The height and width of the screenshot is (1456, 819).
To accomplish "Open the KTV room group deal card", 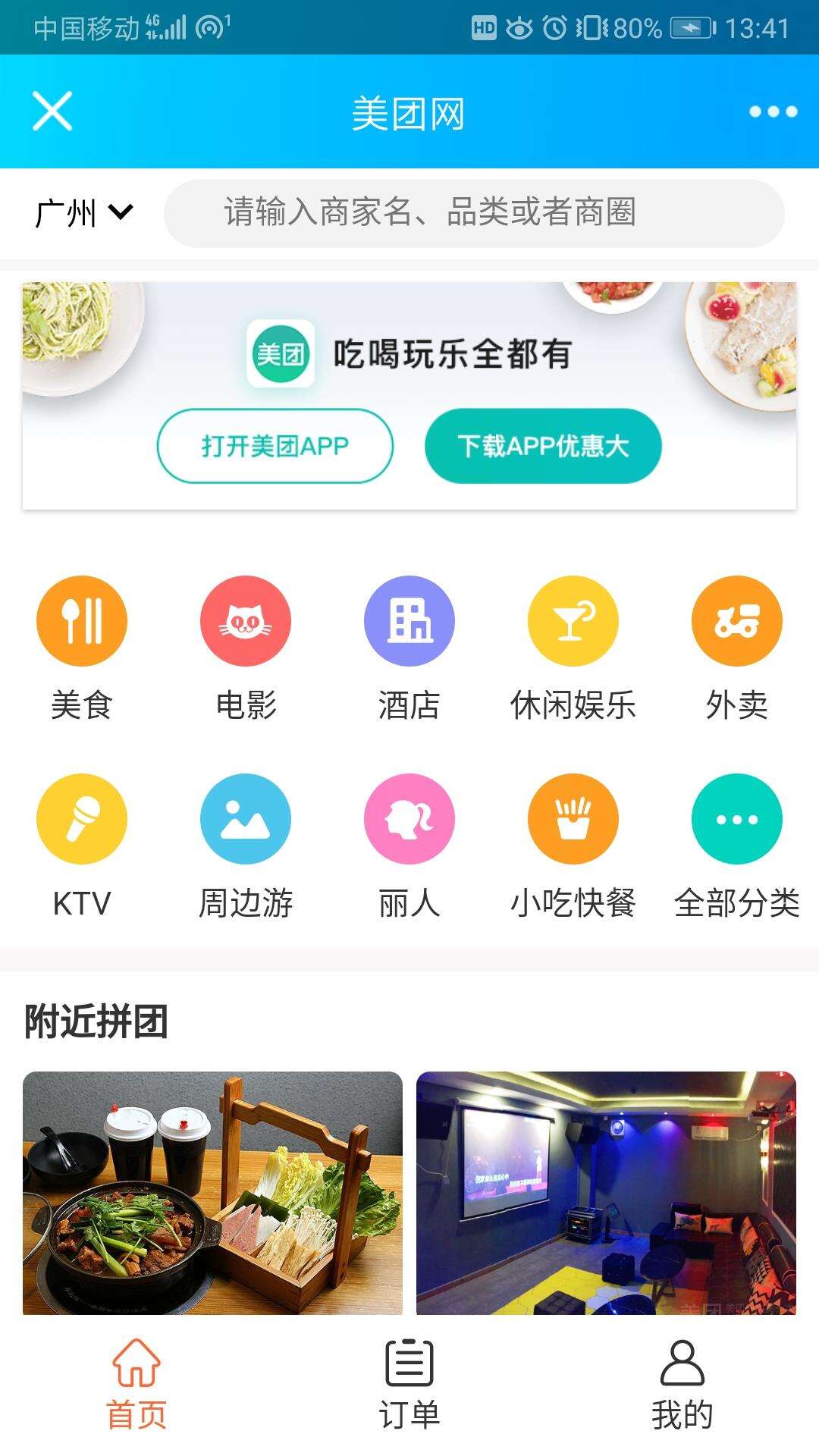I will (x=606, y=1192).
